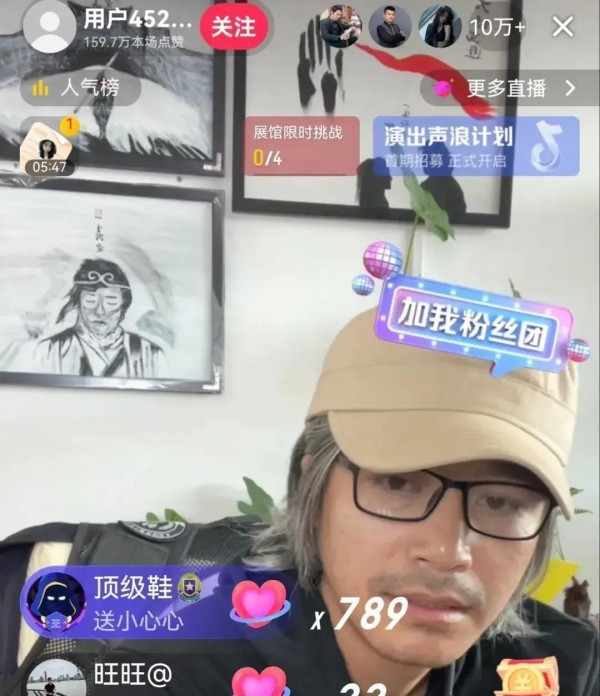
Task: Open the 人气榜 popularity ranking
Action: click(78, 88)
